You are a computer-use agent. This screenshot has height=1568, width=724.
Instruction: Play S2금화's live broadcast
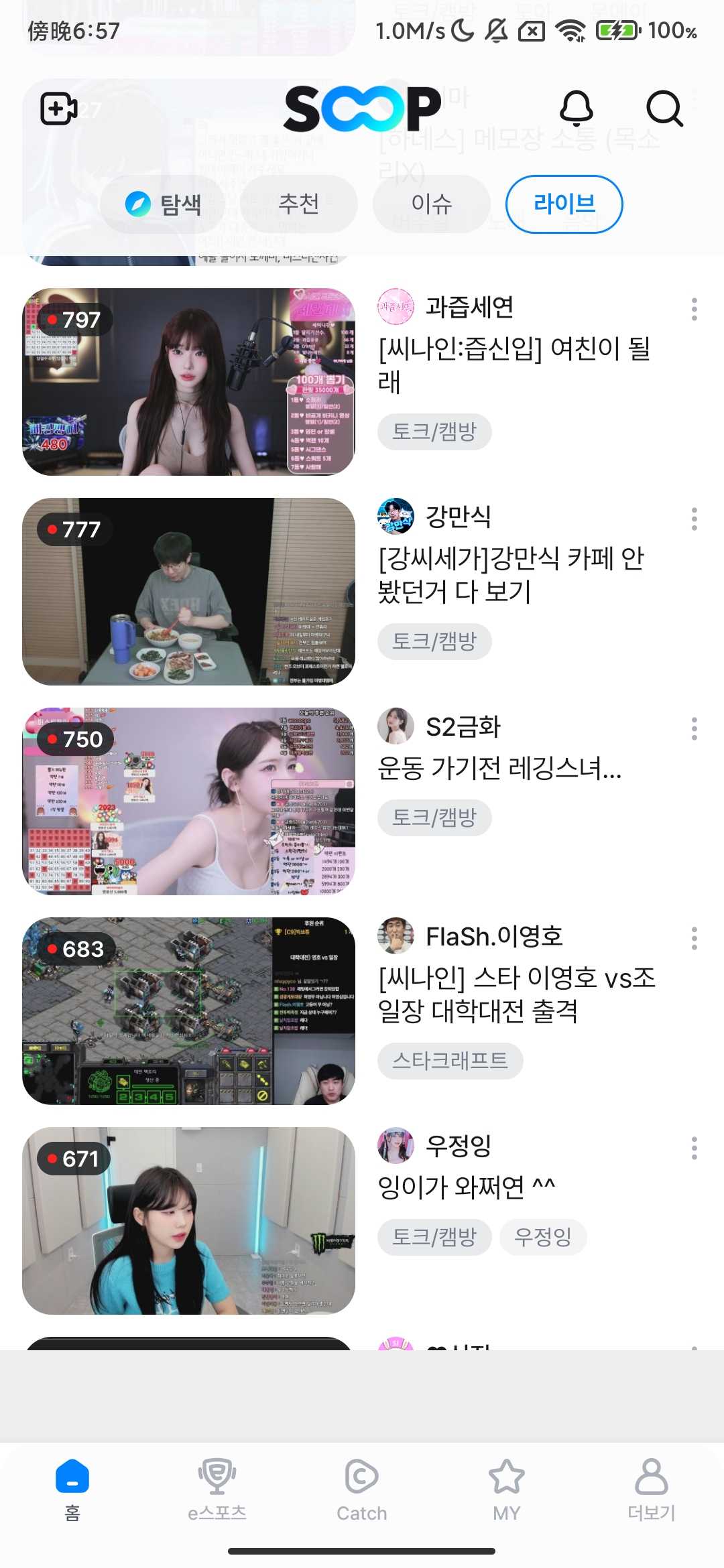point(188,801)
